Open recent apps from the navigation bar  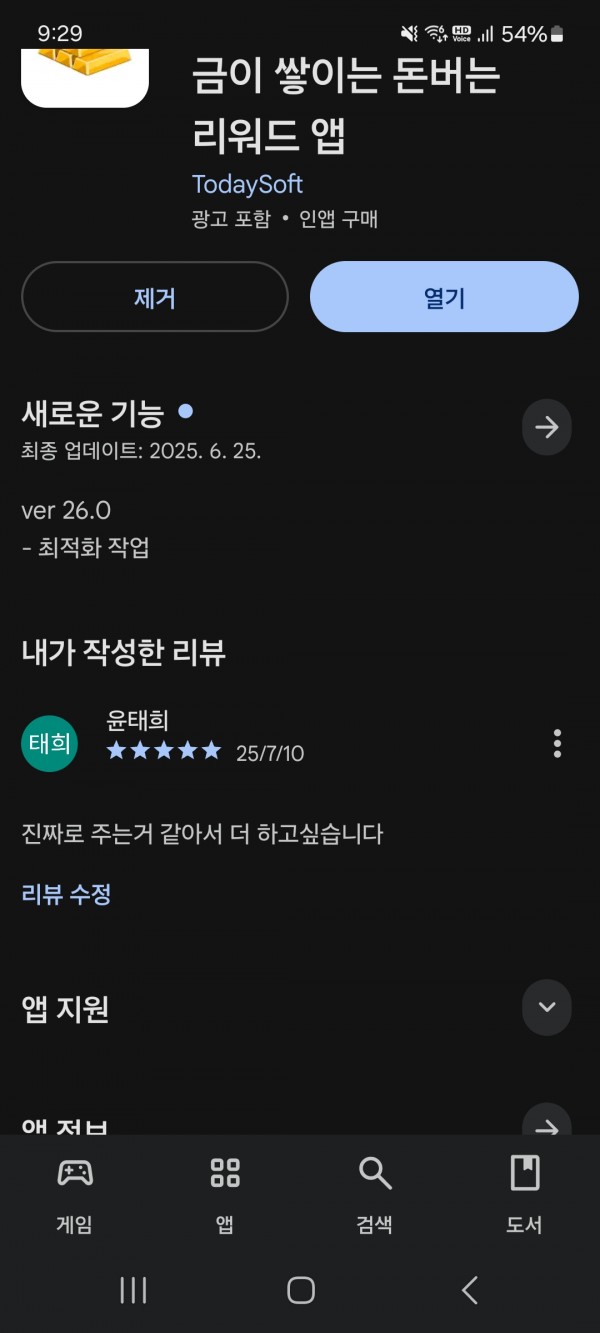pyautogui.click(x=133, y=1290)
